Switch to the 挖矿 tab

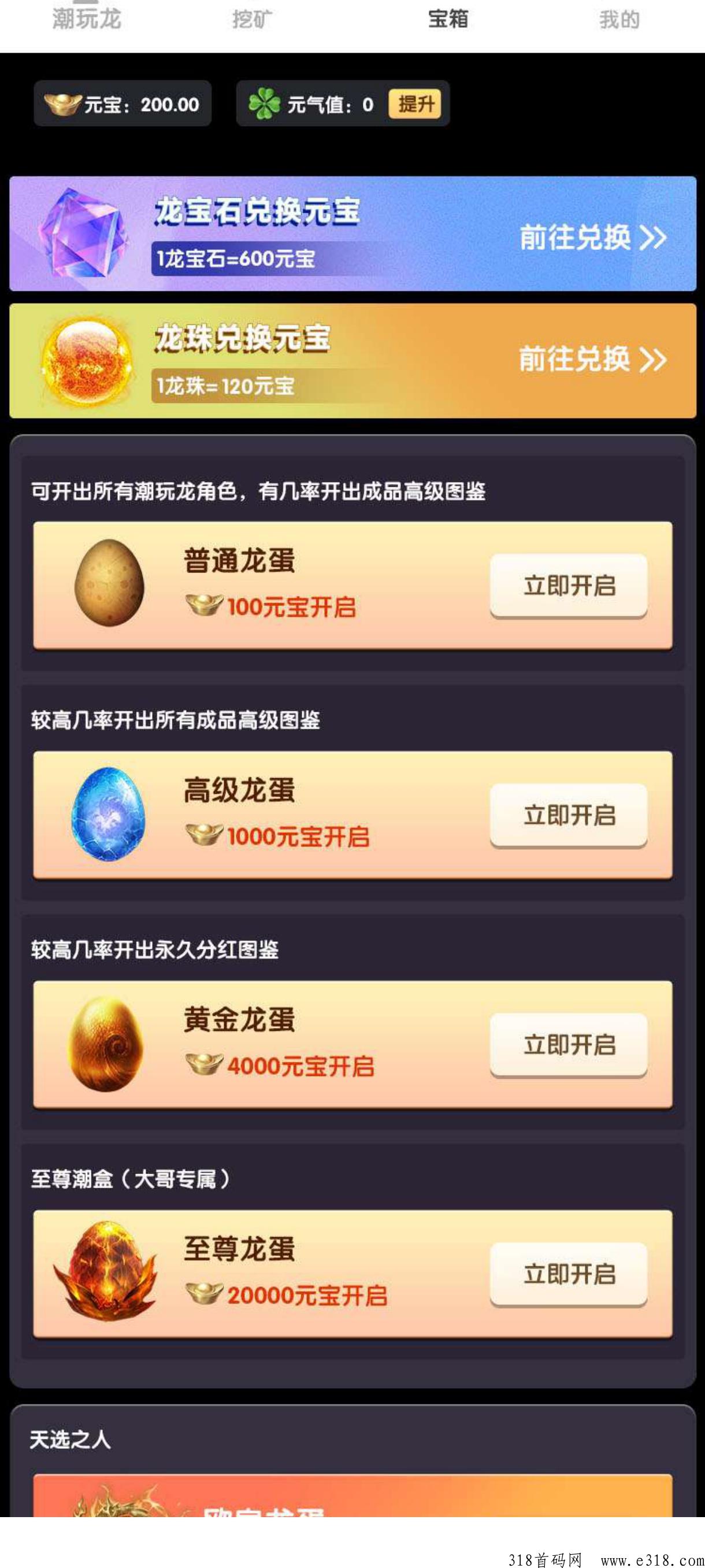253,19
